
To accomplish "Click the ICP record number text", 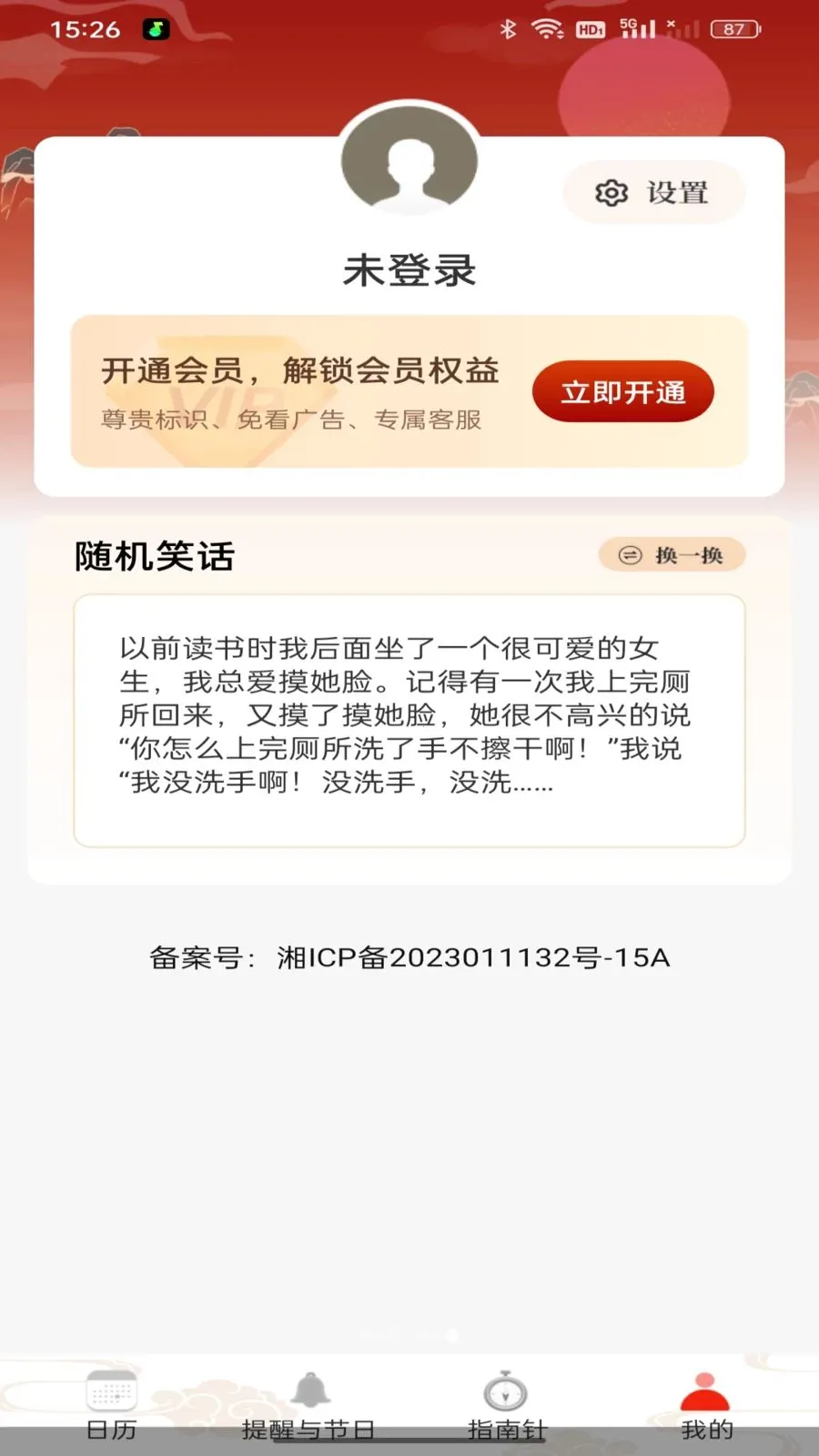I will pos(409,956).
